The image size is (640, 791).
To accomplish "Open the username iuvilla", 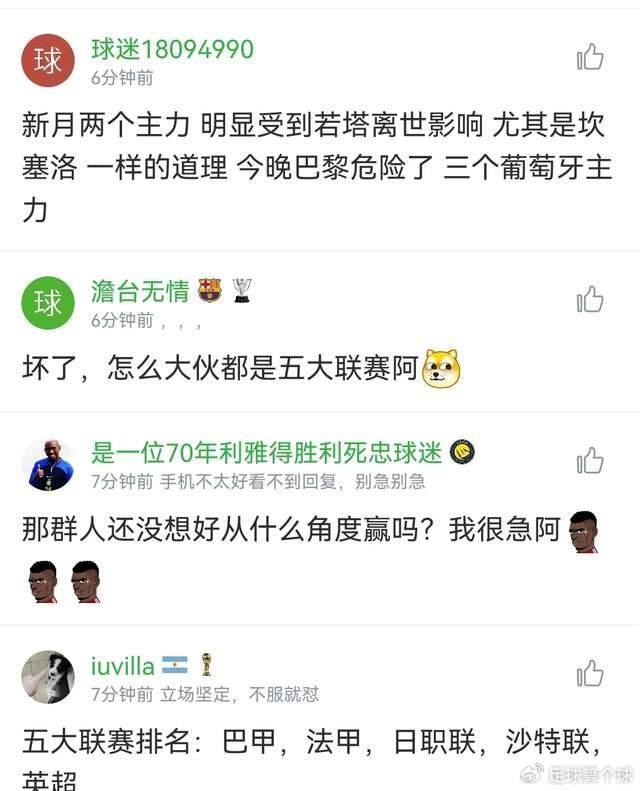I will coord(122,665).
